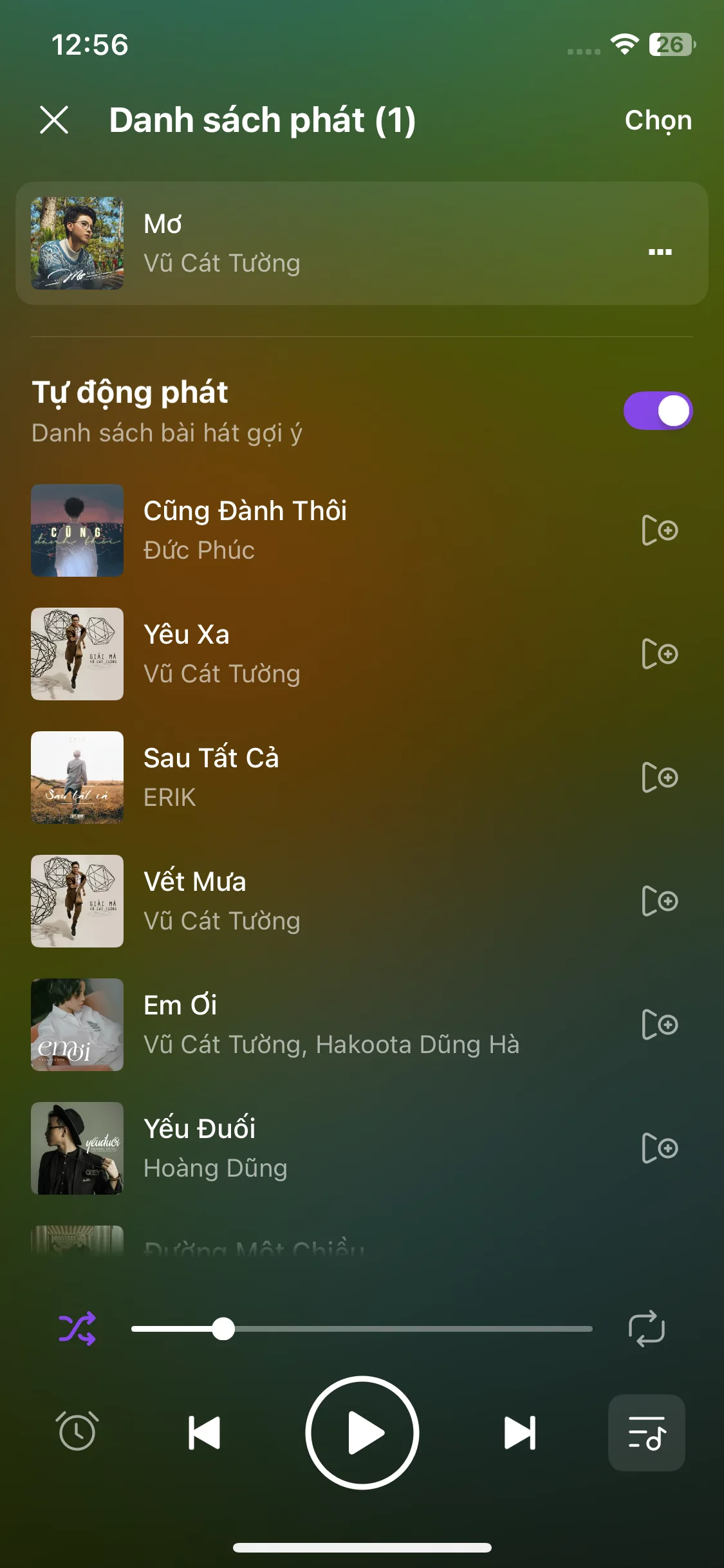Tap the album art of "Mơ"

click(x=77, y=243)
